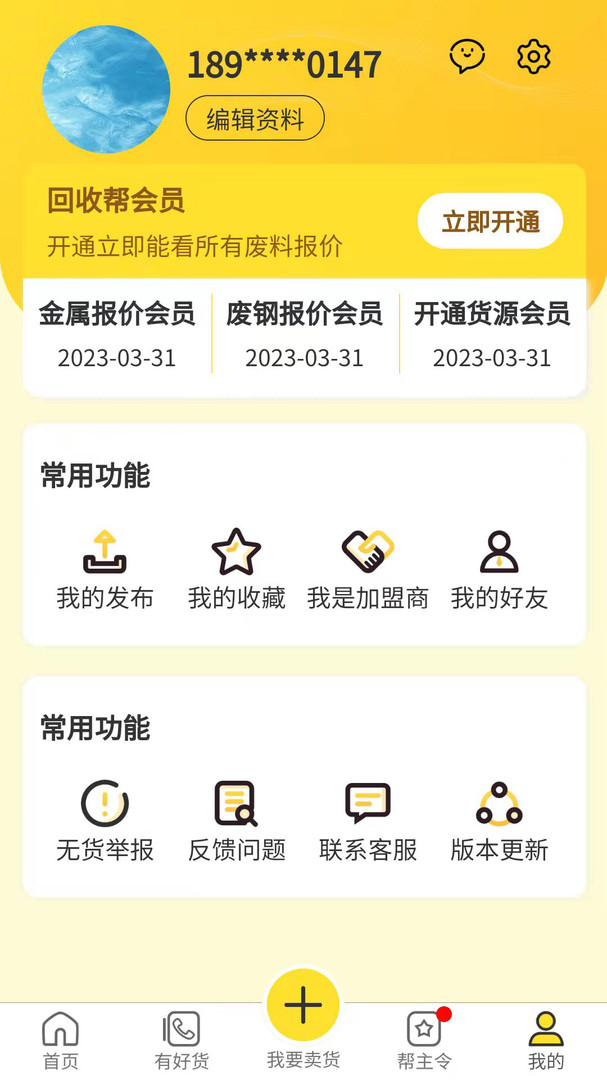Switch to the 帮主令 tab
Viewport: 607px width, 1080px height.
tap(424, 1040)
